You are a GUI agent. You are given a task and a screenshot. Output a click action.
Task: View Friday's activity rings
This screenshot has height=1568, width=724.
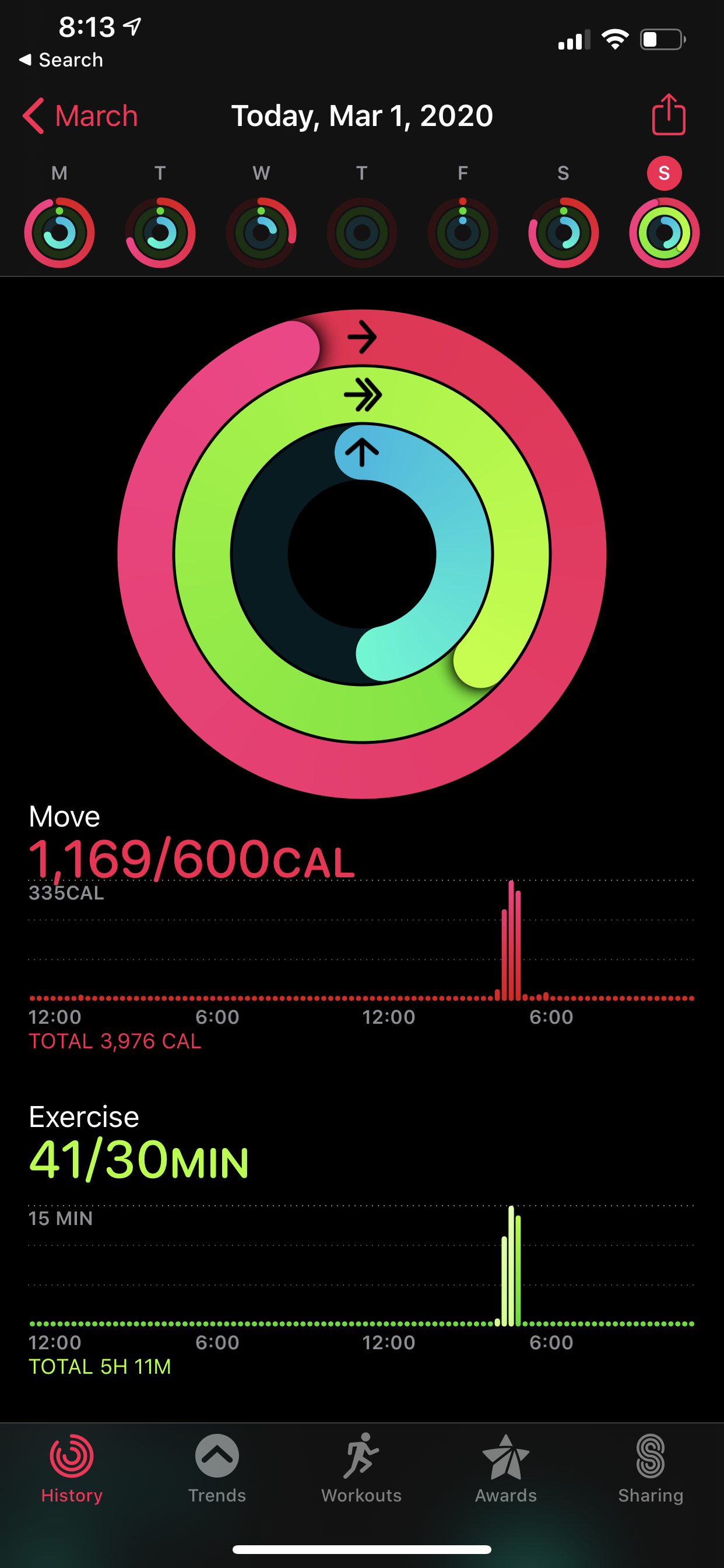[463, 233]
